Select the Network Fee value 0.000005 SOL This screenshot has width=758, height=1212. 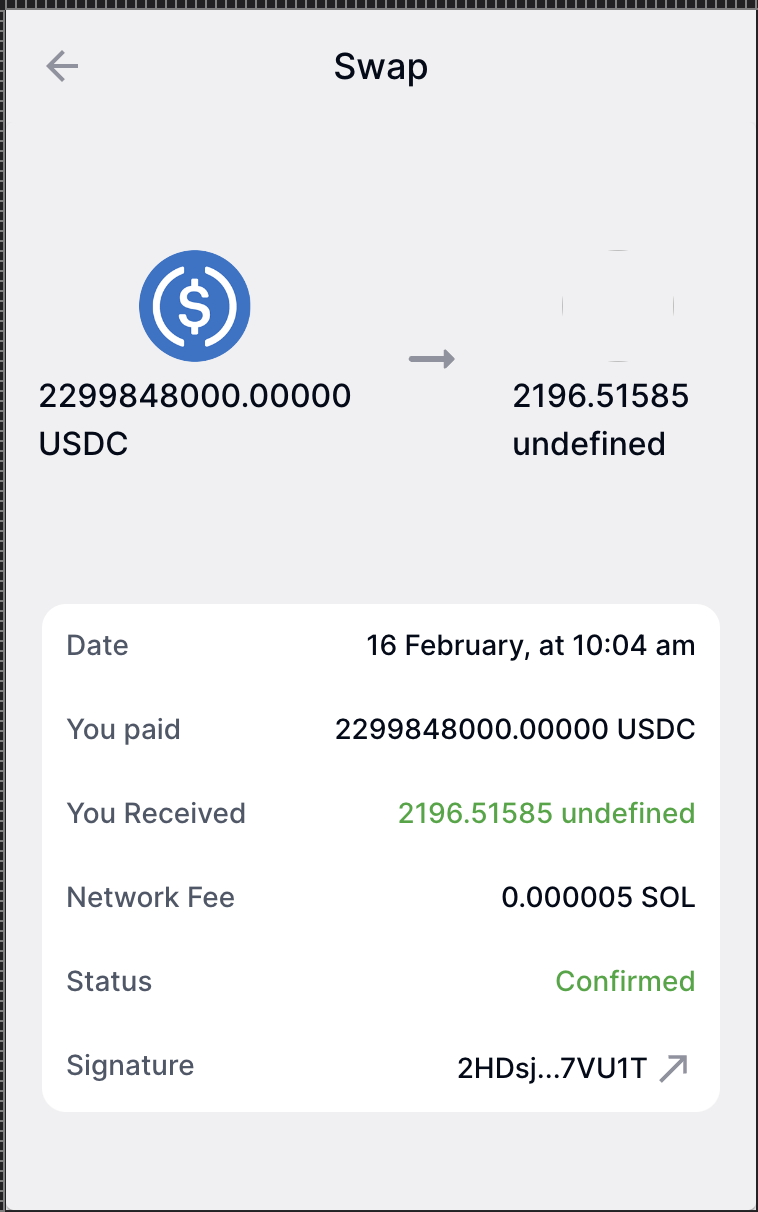click(599, 897)
